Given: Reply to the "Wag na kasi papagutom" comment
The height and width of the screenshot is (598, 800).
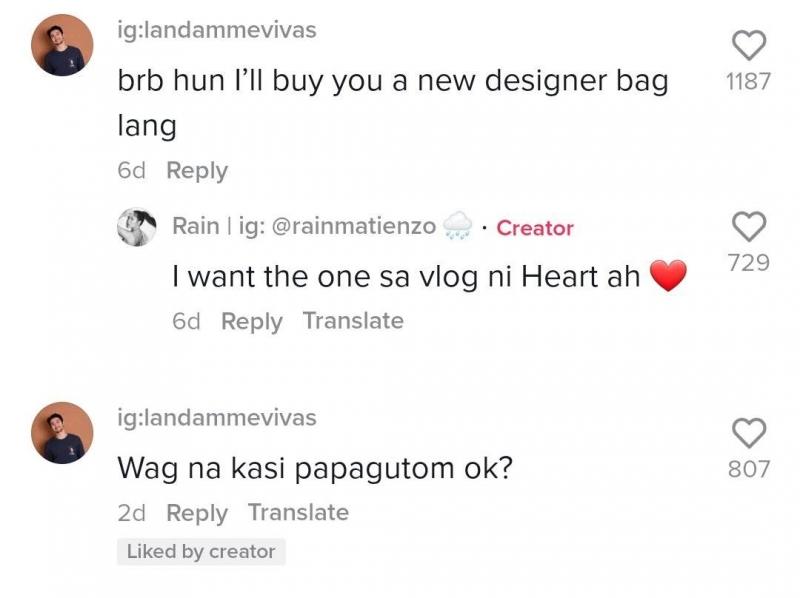Looking at the screenshot, I should point(197,513).
